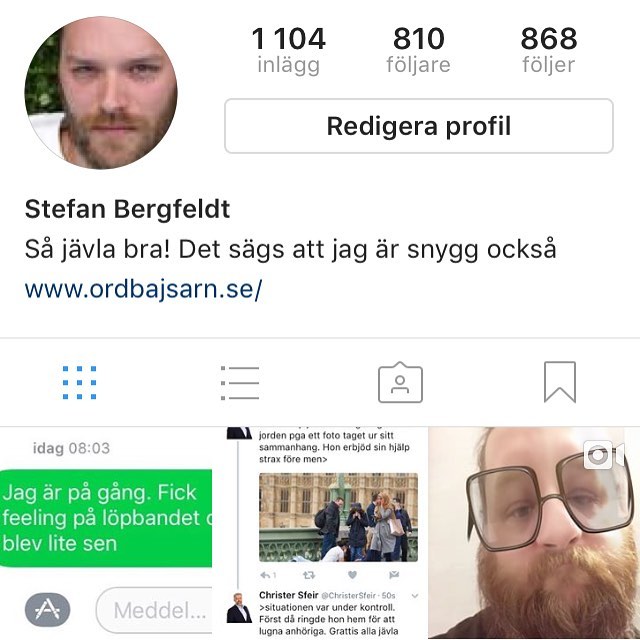Open the tagged photos tab
Image resolution: width=640 pixels, height=640 pixels.
400,382
